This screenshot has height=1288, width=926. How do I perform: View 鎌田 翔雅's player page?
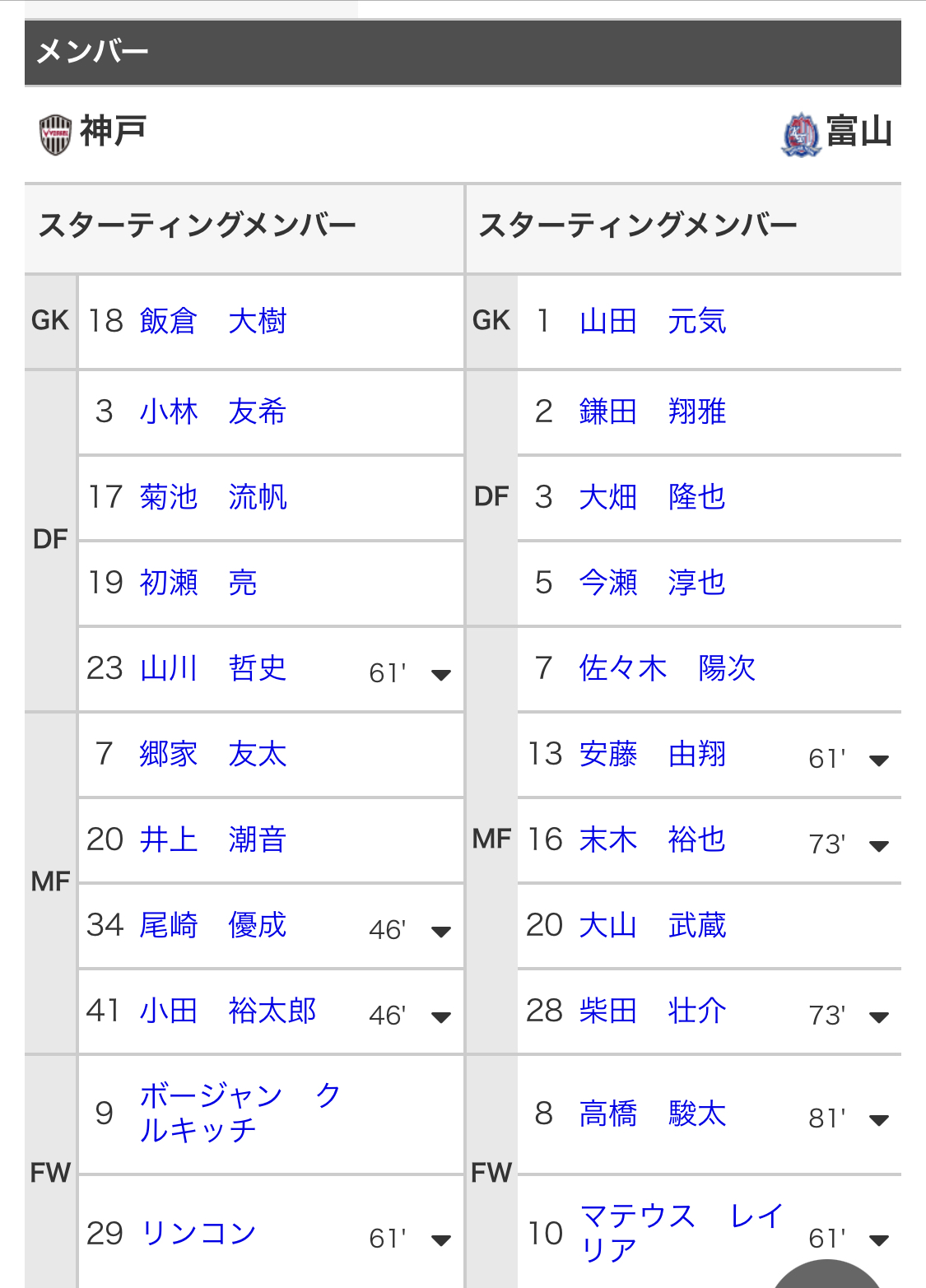(x=652, y=412)
